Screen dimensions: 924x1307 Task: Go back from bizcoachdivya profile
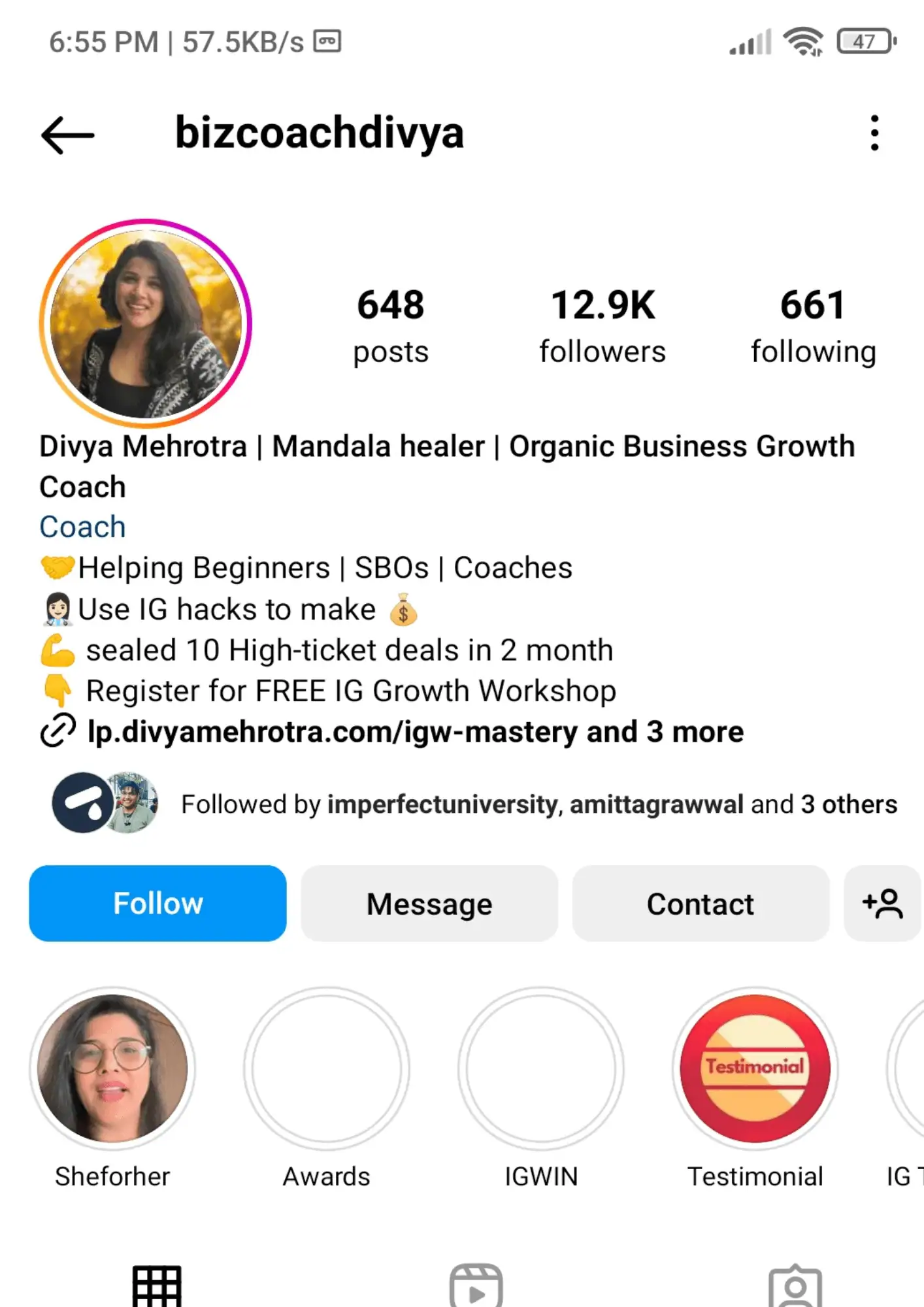[68, 135]
